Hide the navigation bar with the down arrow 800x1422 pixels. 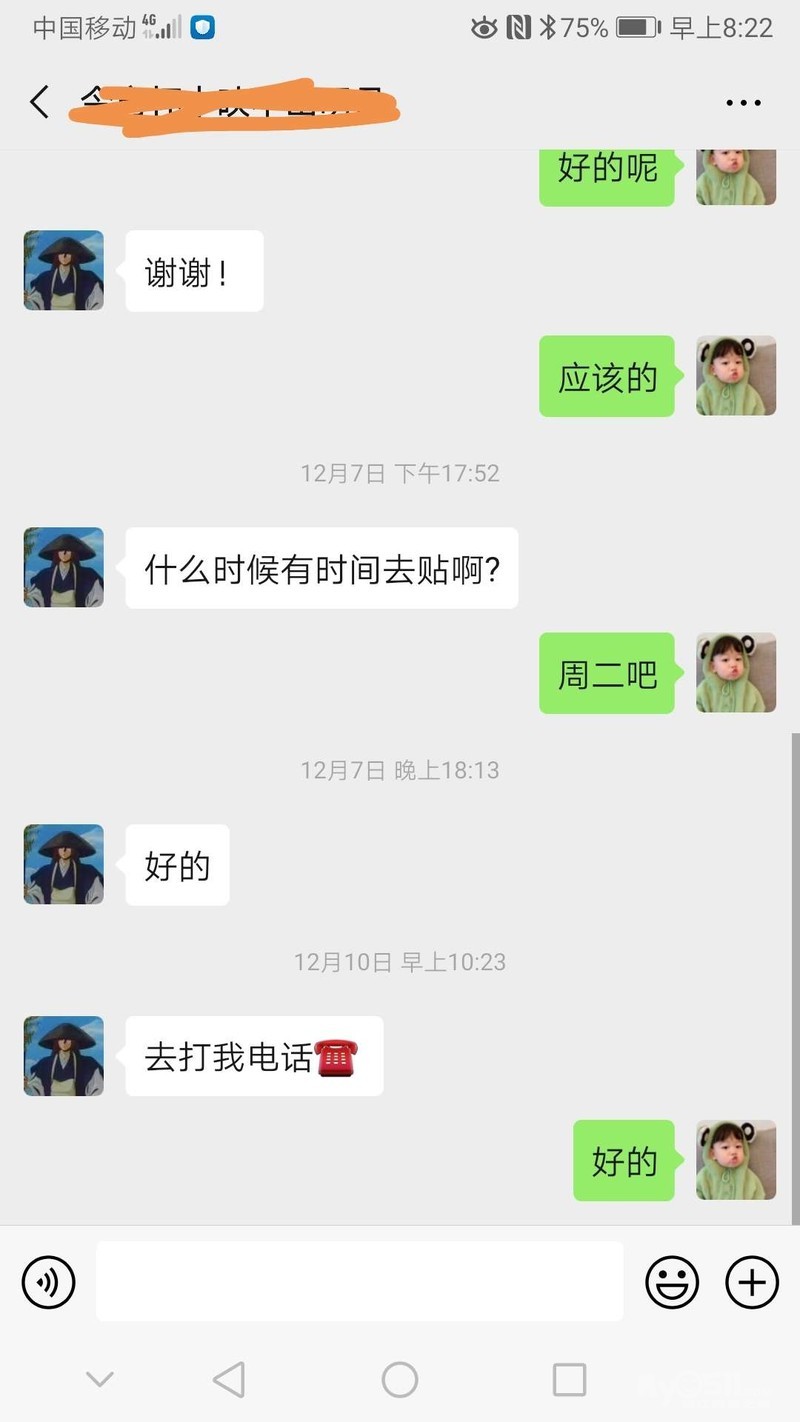[x=99, y=1380]
